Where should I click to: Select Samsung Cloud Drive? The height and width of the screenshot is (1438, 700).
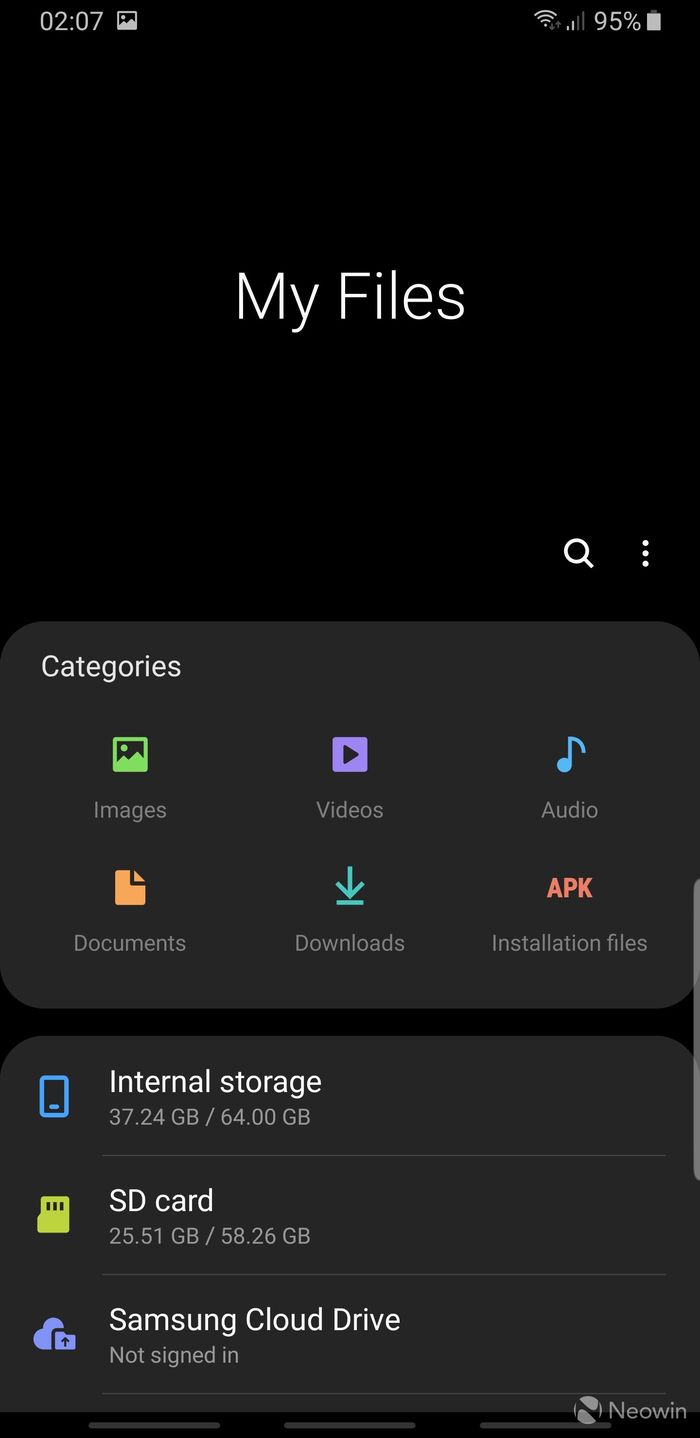point(350,1335)
